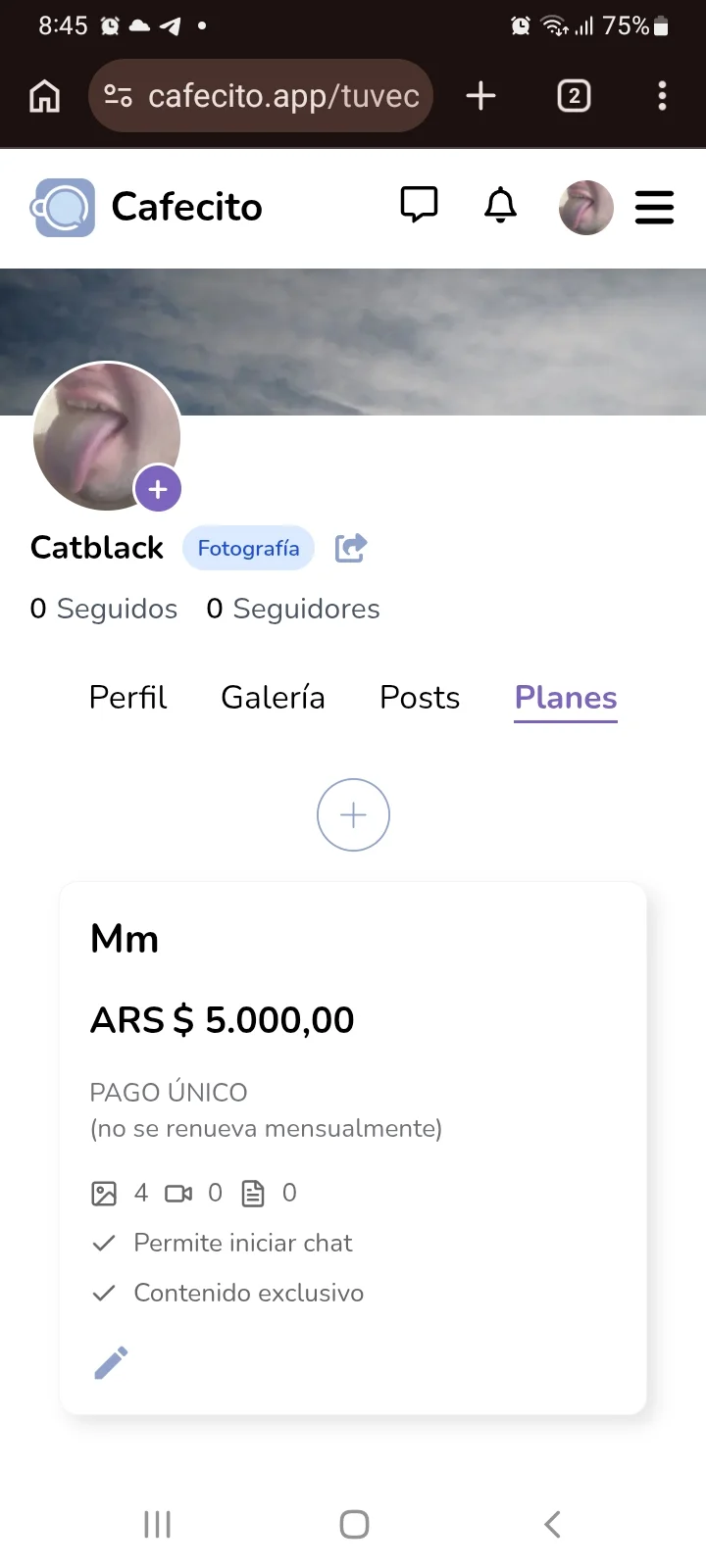Share the Catblack profile
706x1568 pixels.
point(350,548)
